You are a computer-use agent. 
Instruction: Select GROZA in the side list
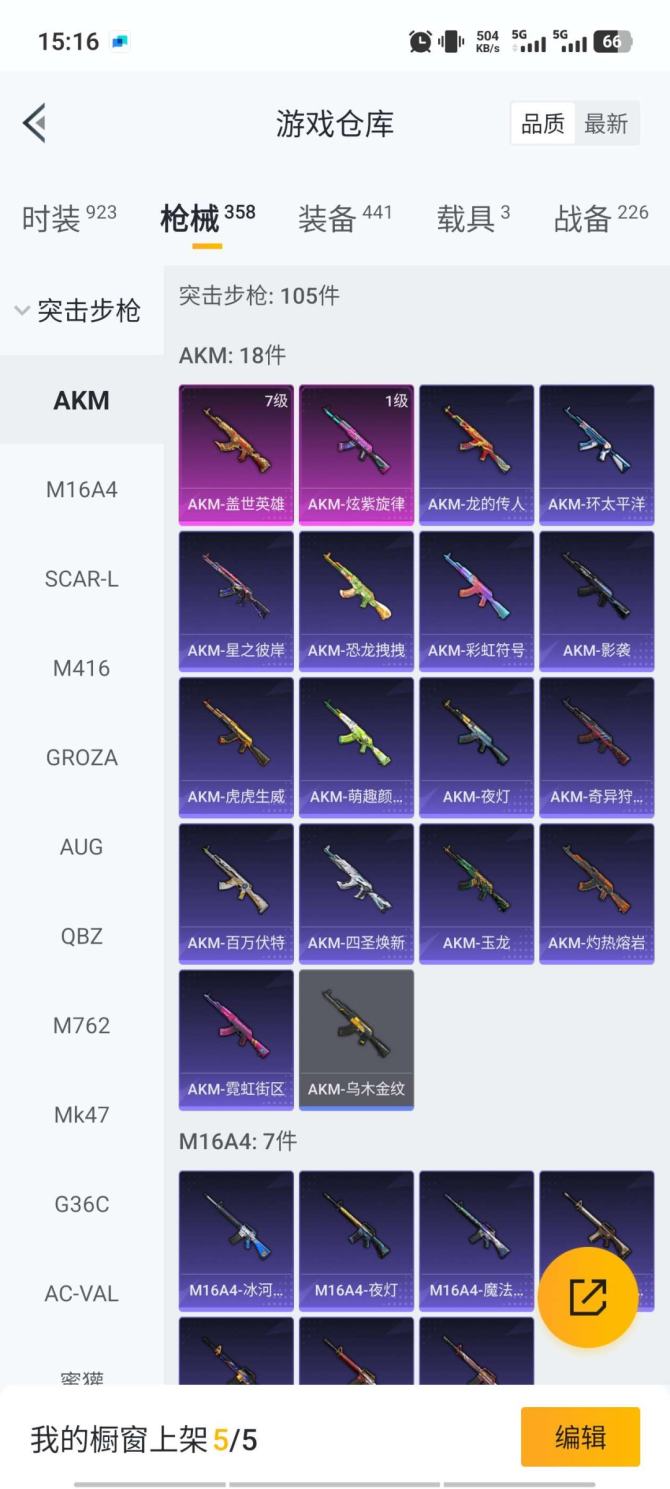[x=82, y=757]
